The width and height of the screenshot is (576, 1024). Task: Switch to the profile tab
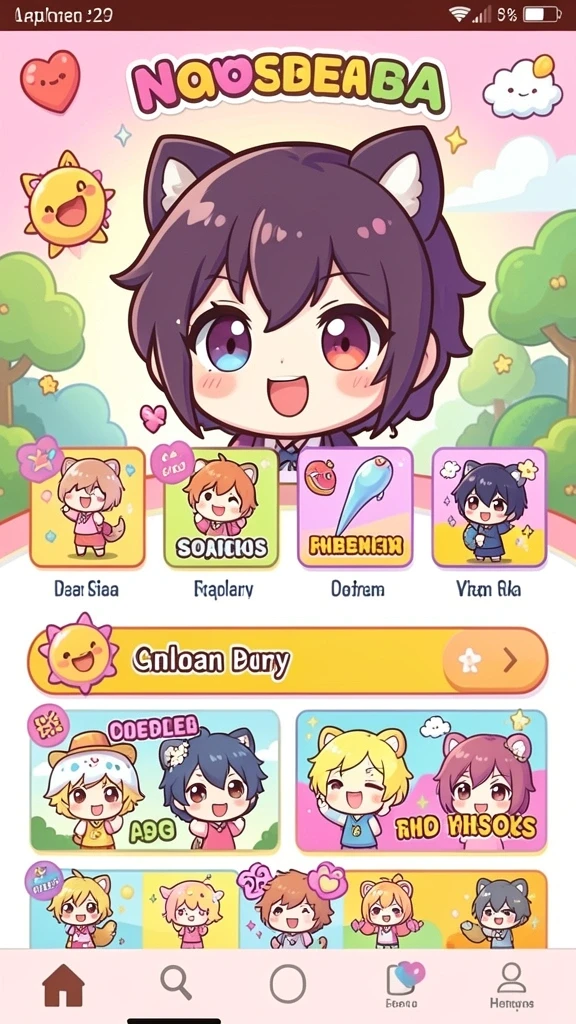pyautogui.click(x=511, y=985)
